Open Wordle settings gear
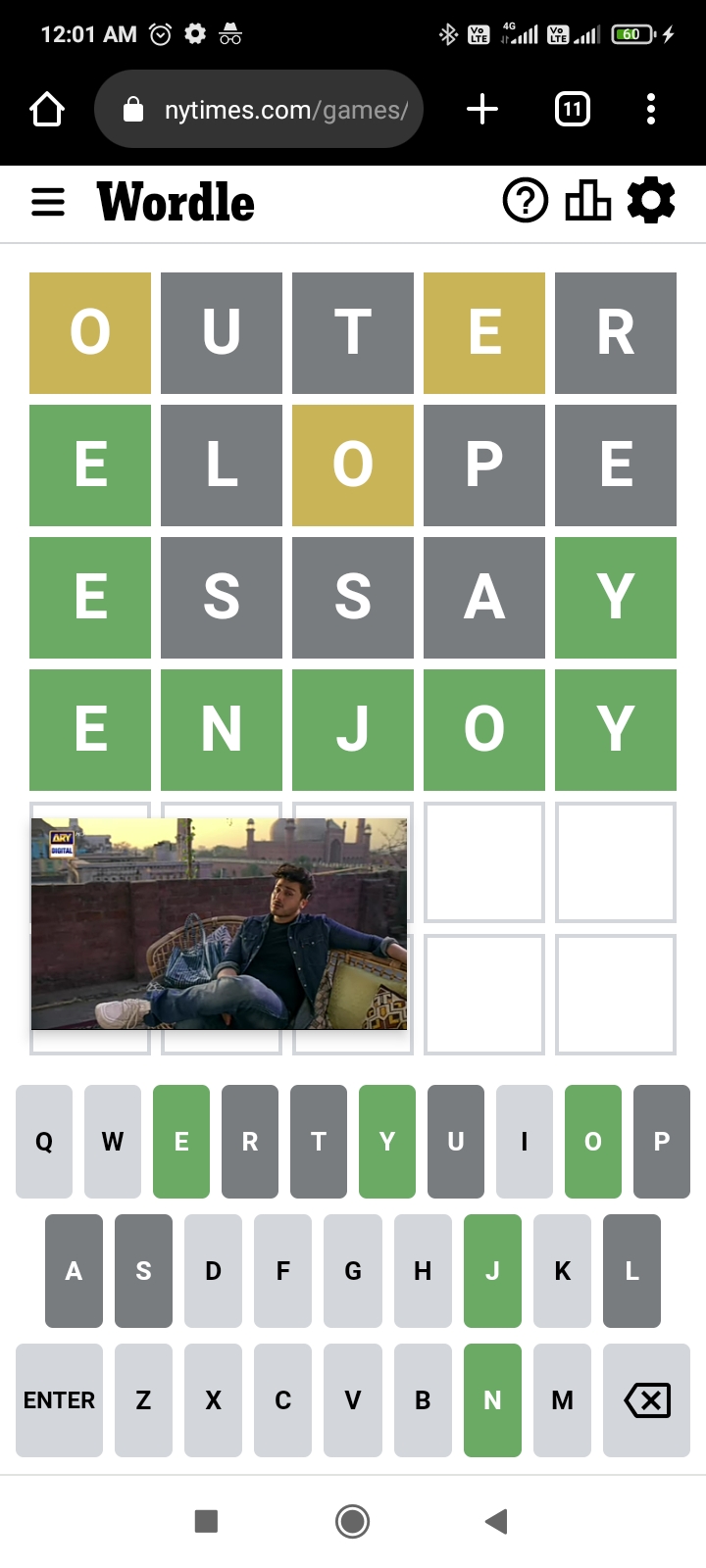The width and height of the screenshot is (706, 1568). [x=651, y=201]
